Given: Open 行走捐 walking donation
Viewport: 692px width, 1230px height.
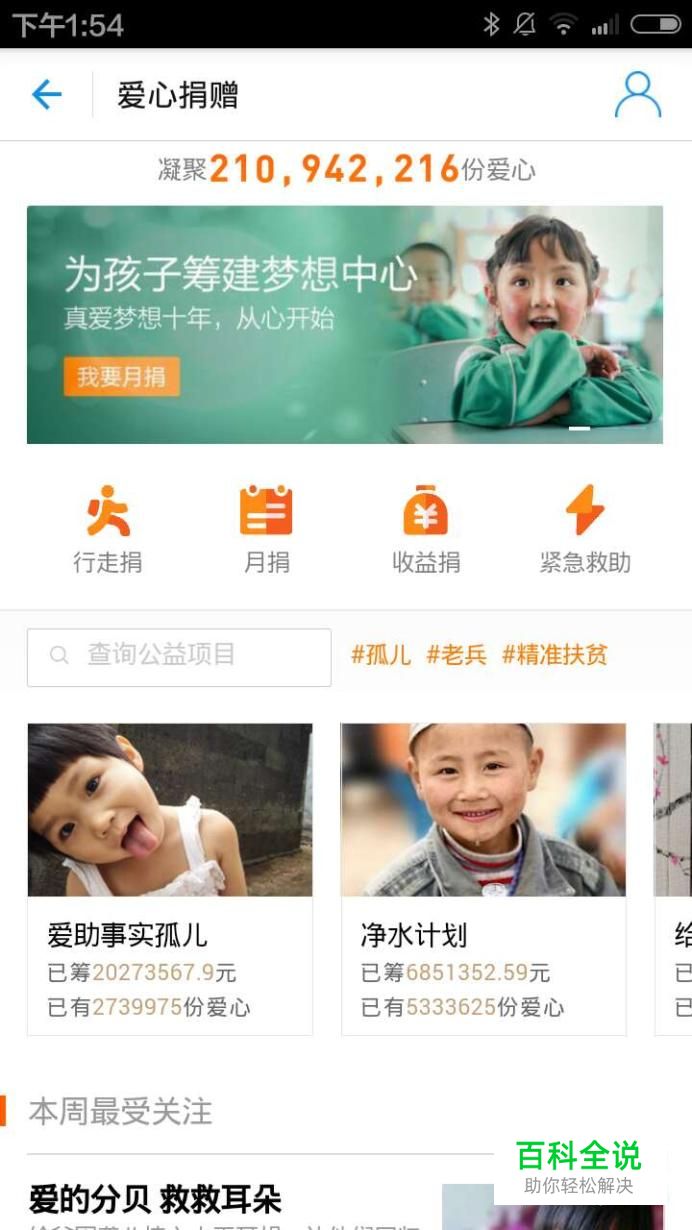Looking at the screenshot, I should pos(108,529).
